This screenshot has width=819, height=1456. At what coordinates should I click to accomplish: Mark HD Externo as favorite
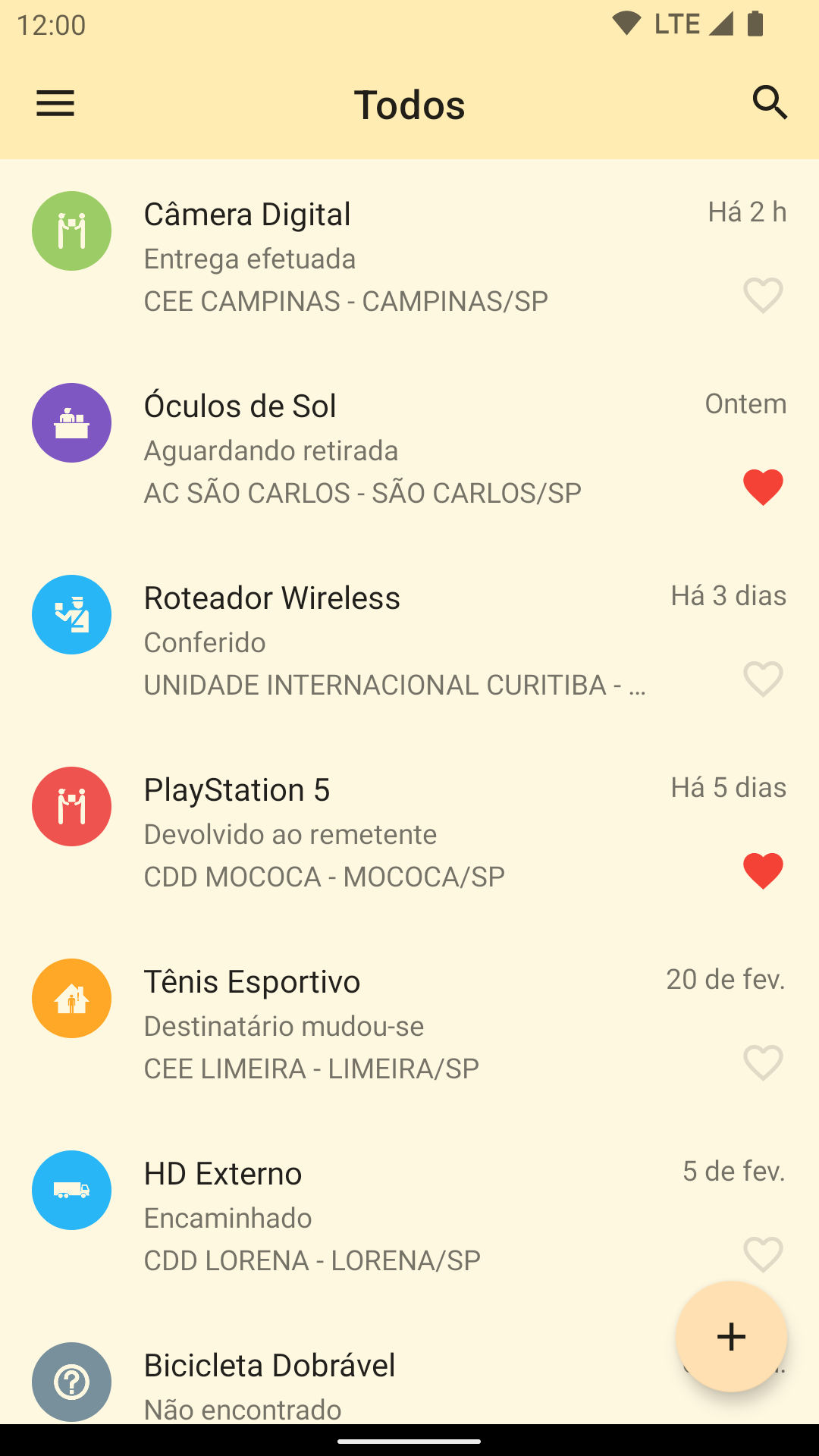(x=763, y=1254)
